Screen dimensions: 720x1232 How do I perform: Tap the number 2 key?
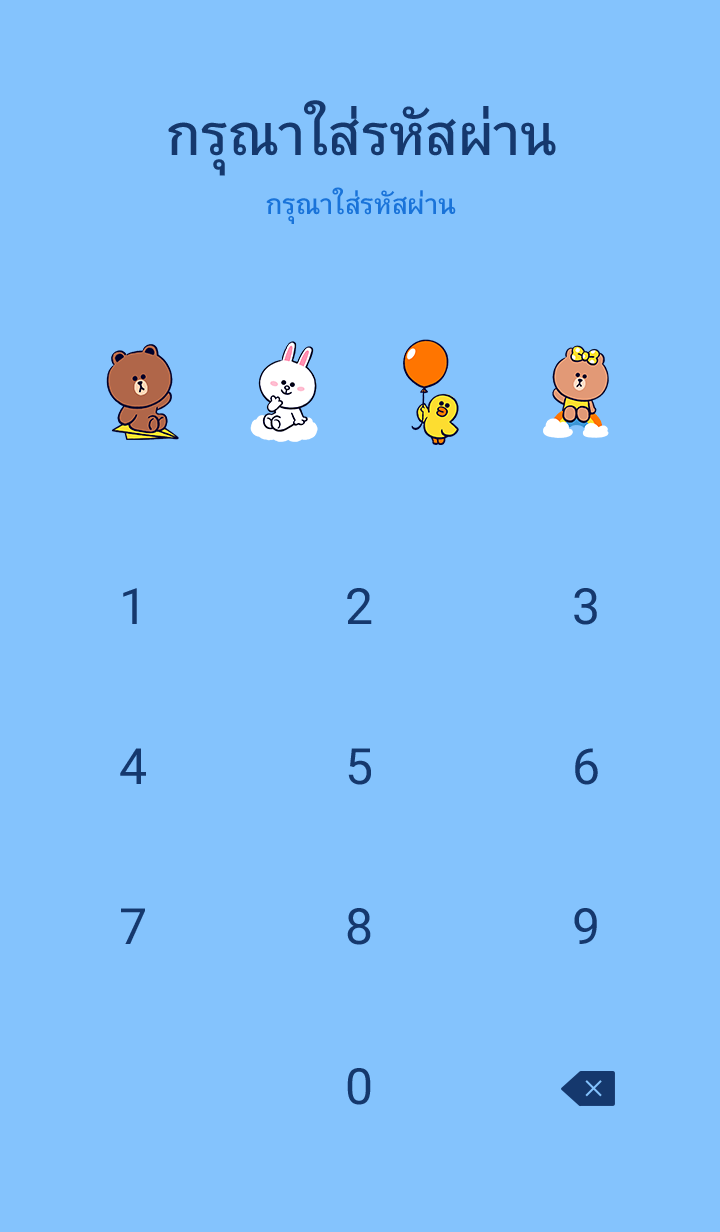pos(359,607)
